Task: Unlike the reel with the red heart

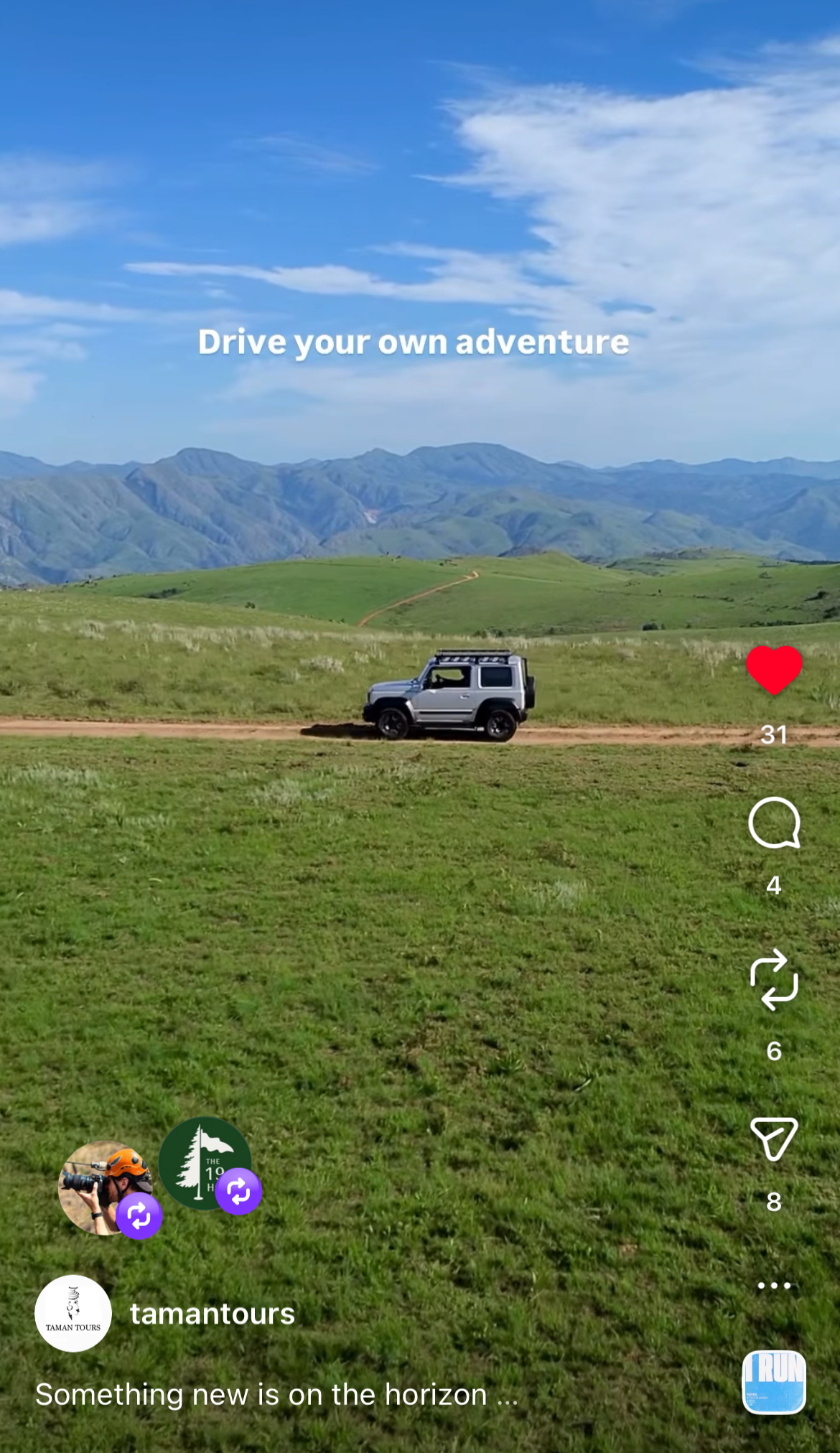Action: click(774, 670)
